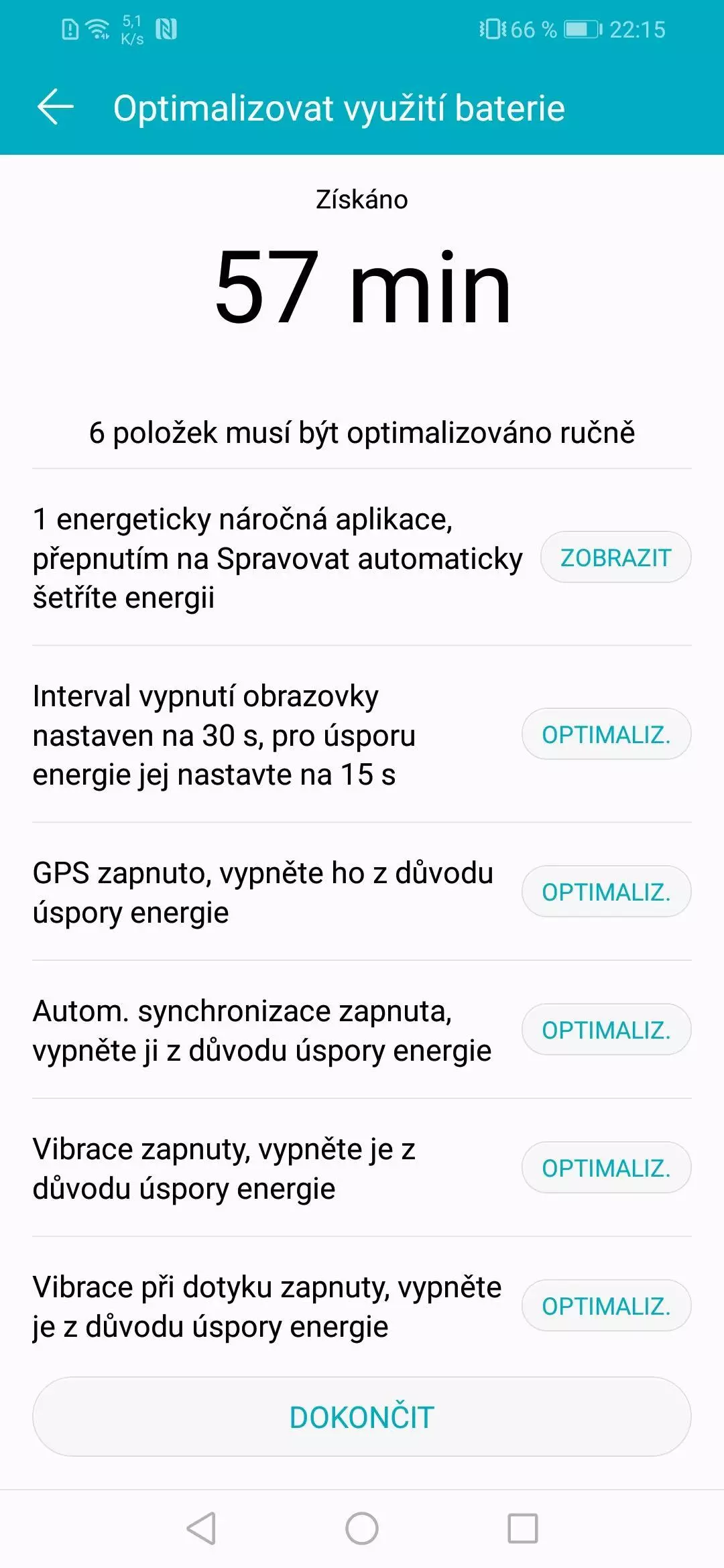Viewport: 724px width, 1568px height.
Task: Optimize the screen timeout interval
Action: pos(606,734)
